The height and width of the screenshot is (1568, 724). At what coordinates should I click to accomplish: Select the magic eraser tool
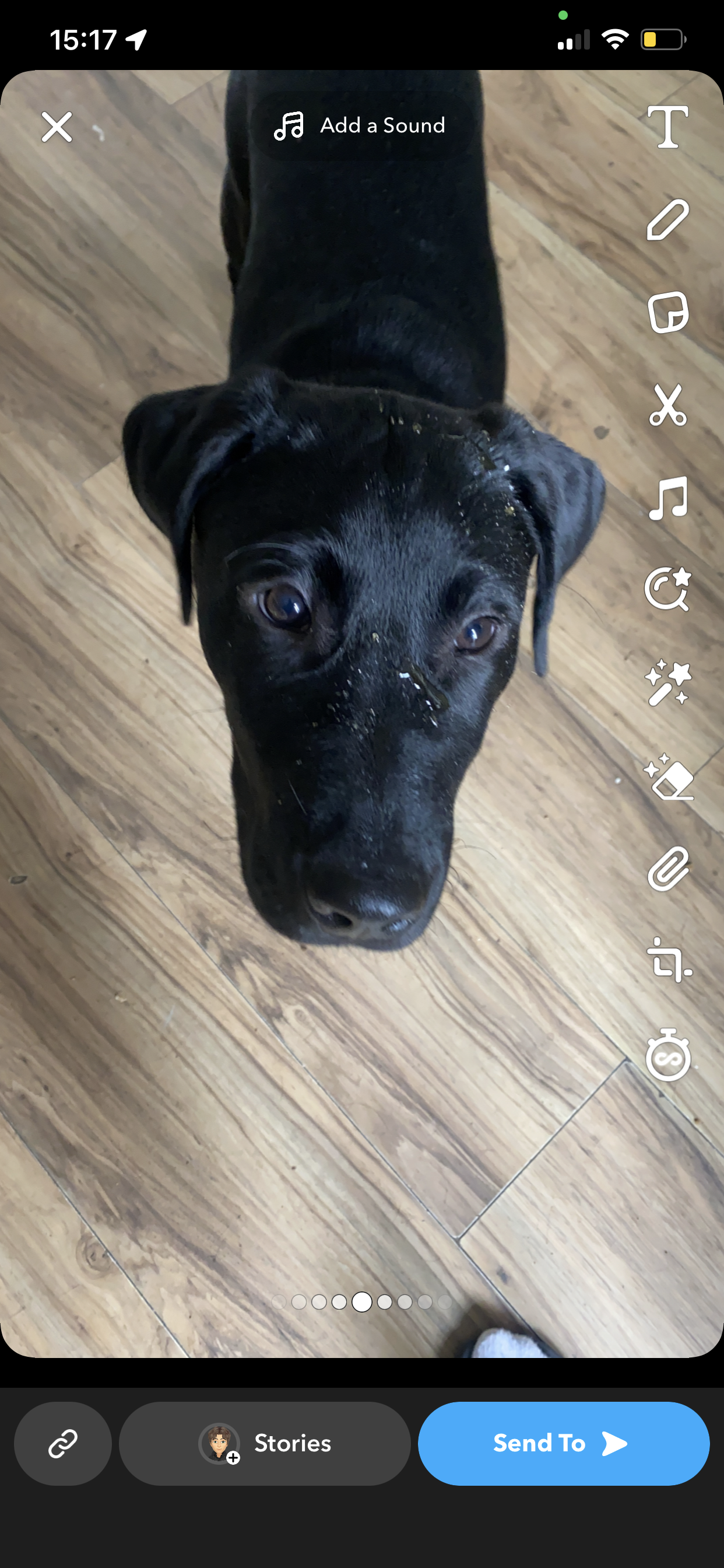(667, 776)
